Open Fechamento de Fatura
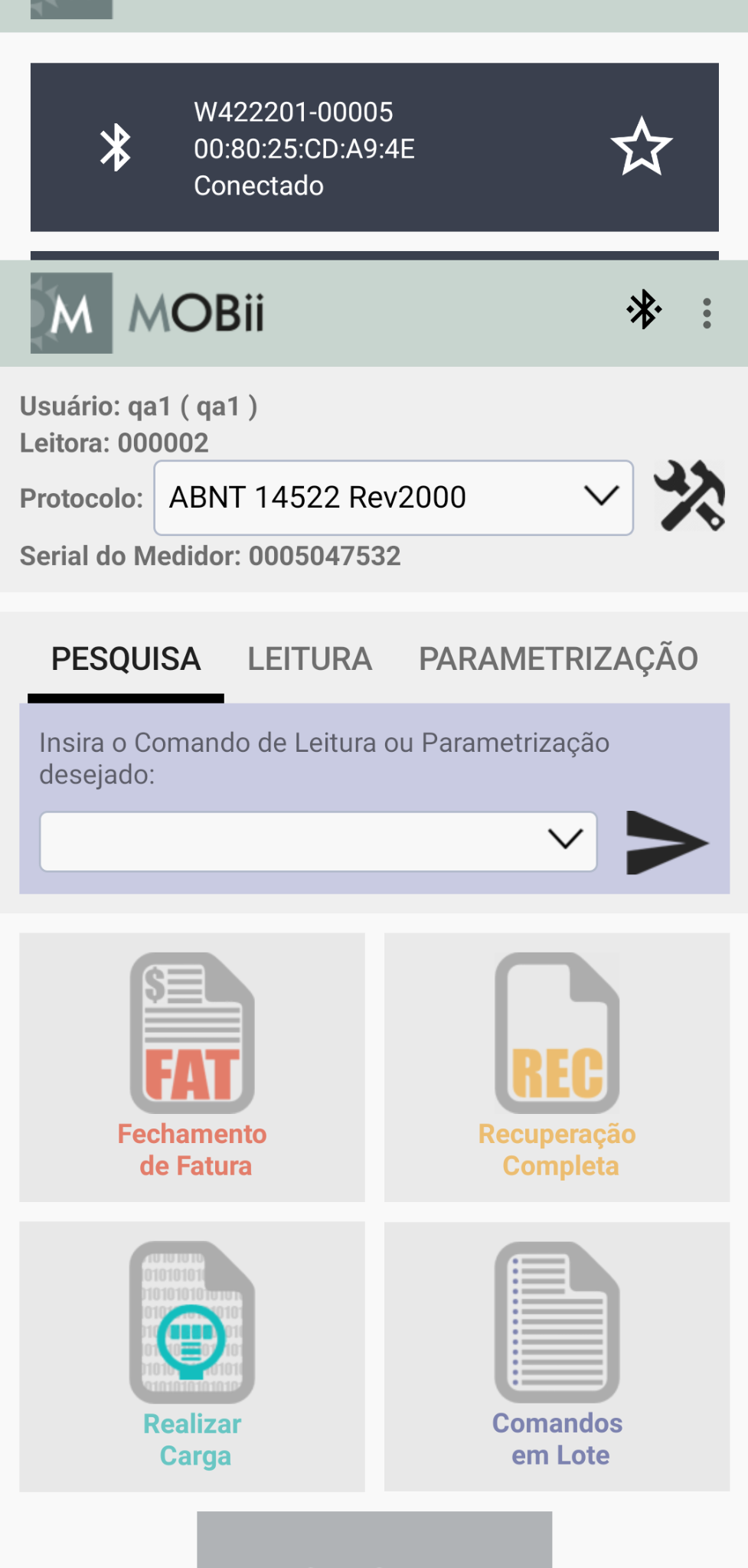This screenshot has height=1568, width=748. [x=192, y=1067]
